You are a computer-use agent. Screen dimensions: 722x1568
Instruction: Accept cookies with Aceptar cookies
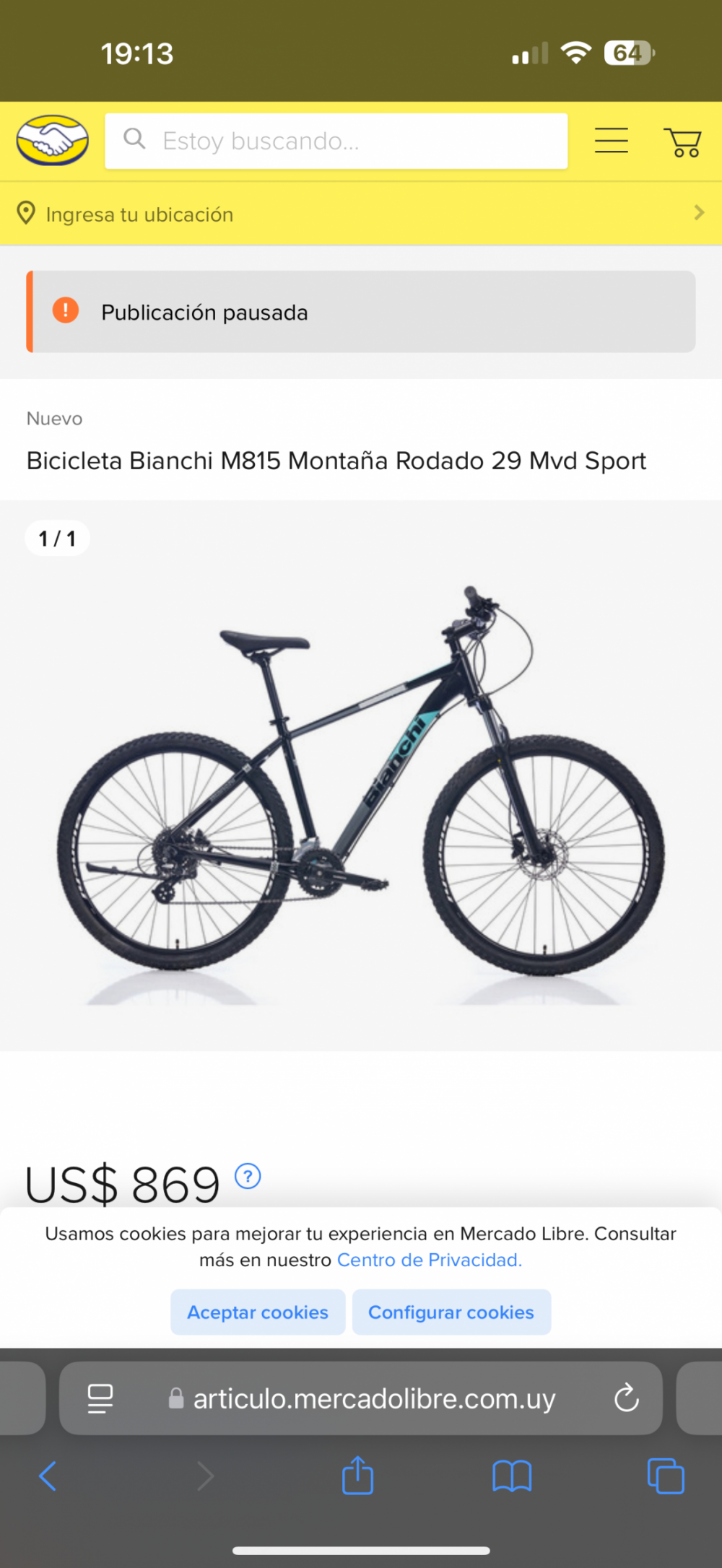258,1312
